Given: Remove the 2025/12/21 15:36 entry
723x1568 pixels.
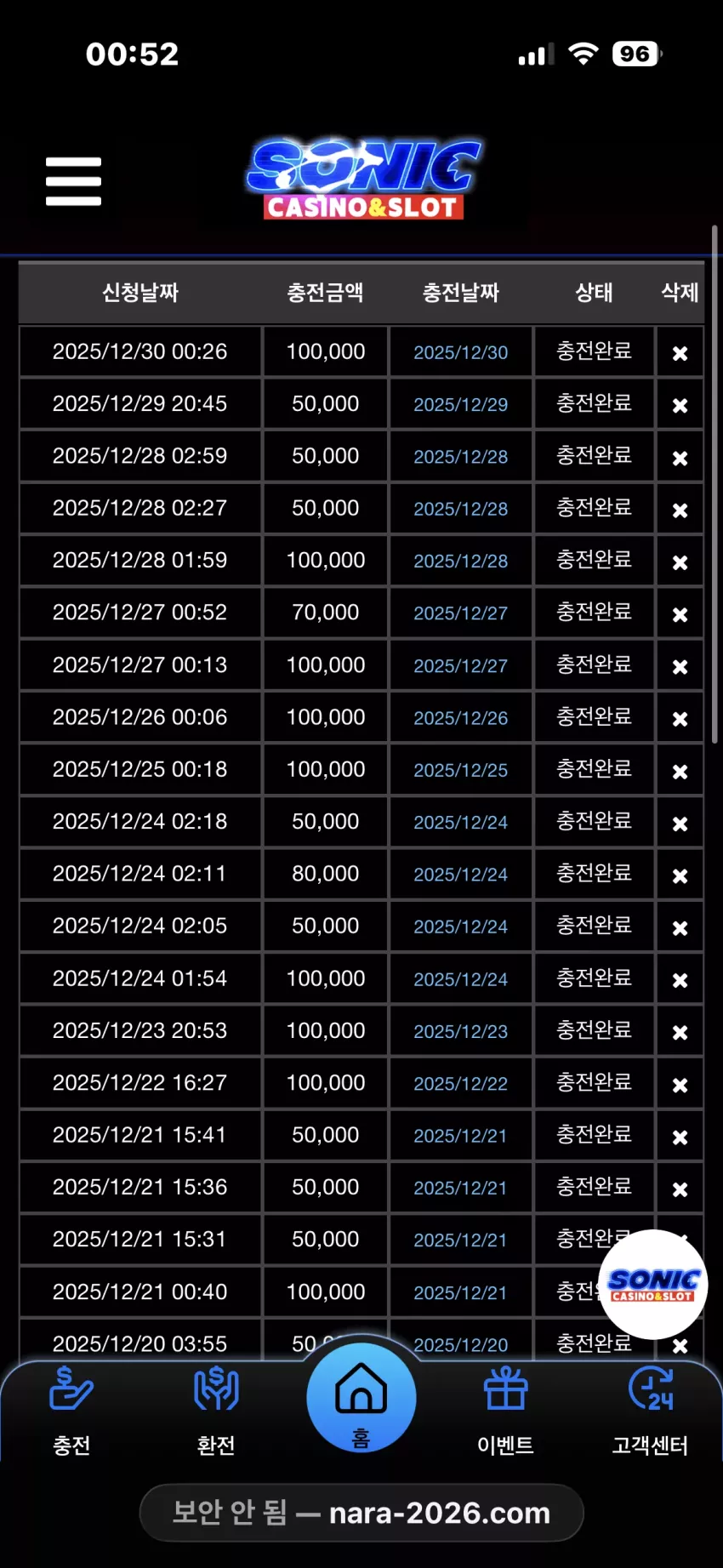Looking at the screenshot, I should (680, 1189).
